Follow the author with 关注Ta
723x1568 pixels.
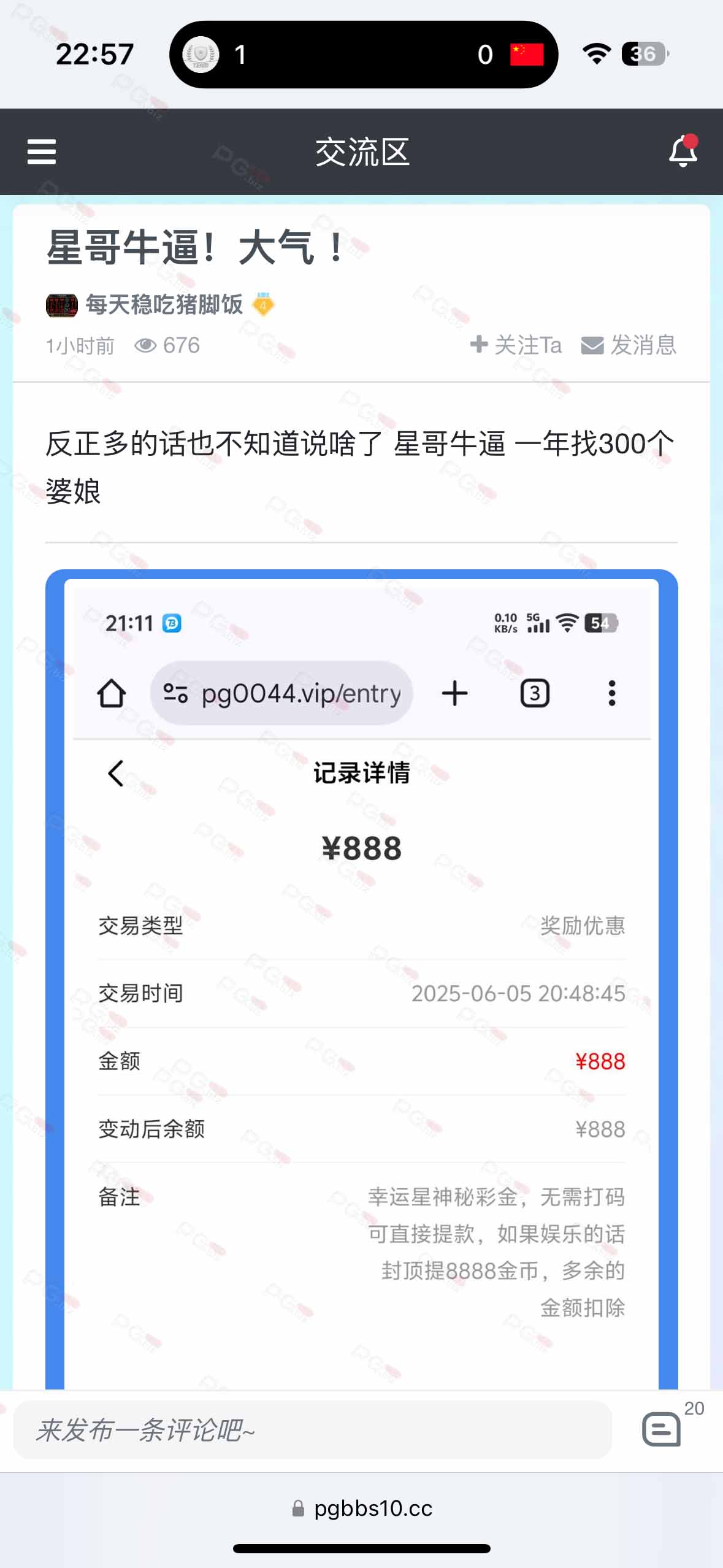516,345
